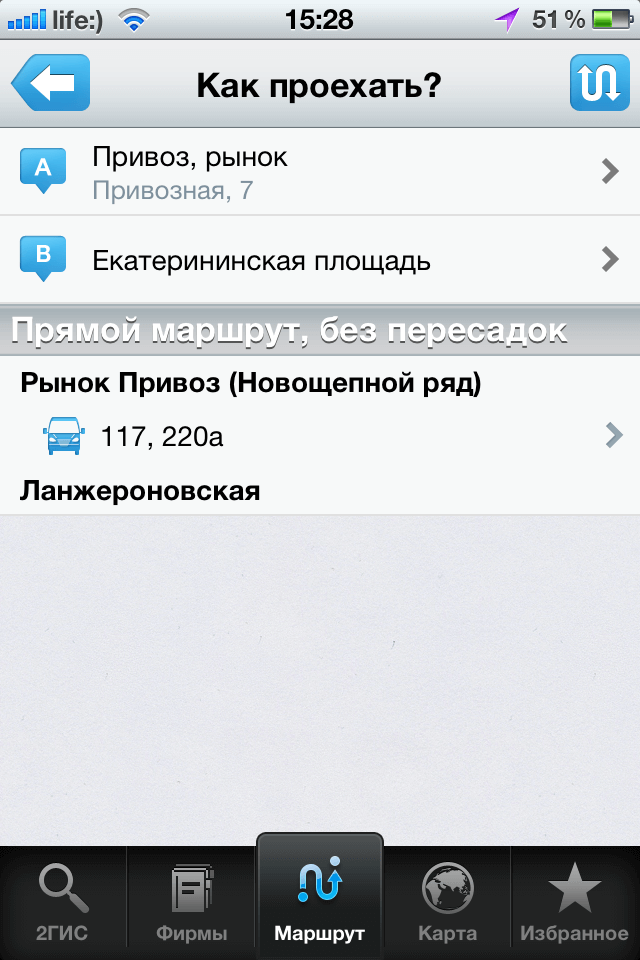Change start point Привоз, рынок
Viewport: 640px width, 960px height.
coord(320,172)
